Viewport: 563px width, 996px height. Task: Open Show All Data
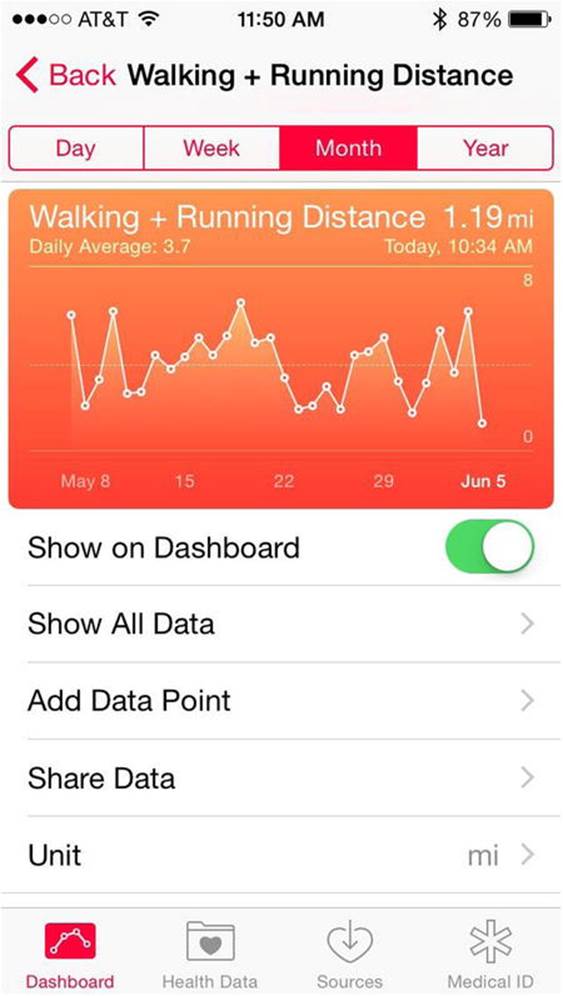point(282,624)
